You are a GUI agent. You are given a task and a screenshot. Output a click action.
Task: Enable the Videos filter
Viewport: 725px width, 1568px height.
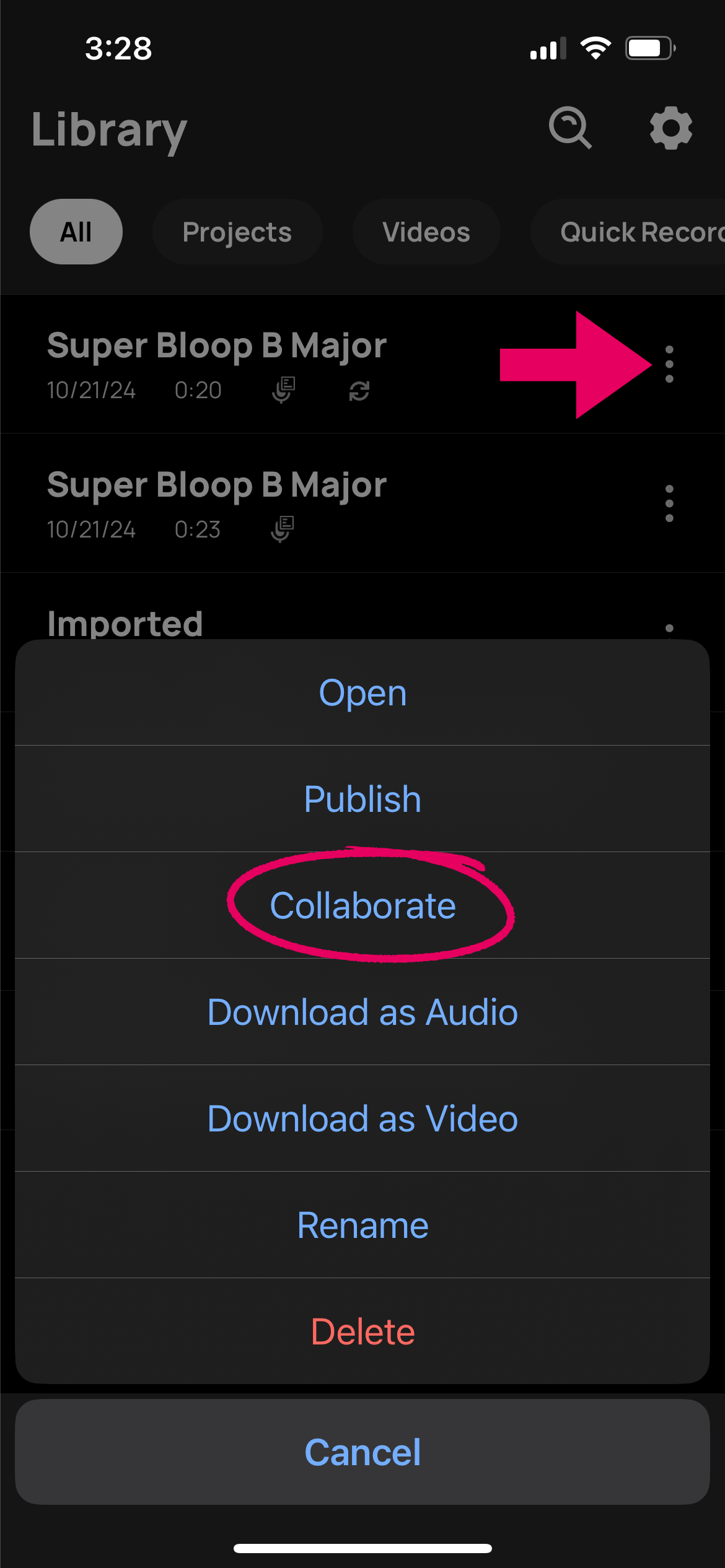426,231
